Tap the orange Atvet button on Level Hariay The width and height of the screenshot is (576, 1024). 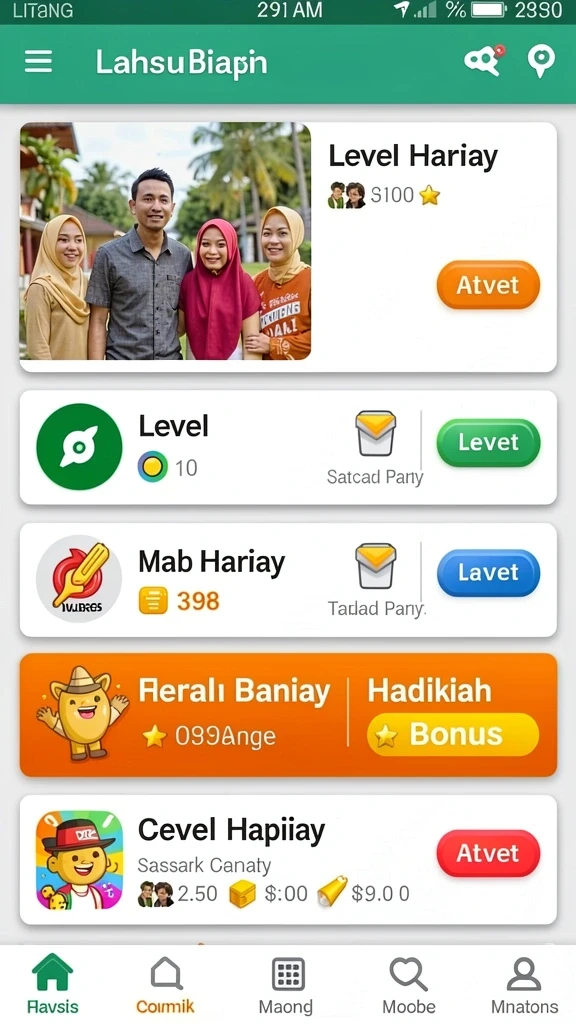(488, 285)
